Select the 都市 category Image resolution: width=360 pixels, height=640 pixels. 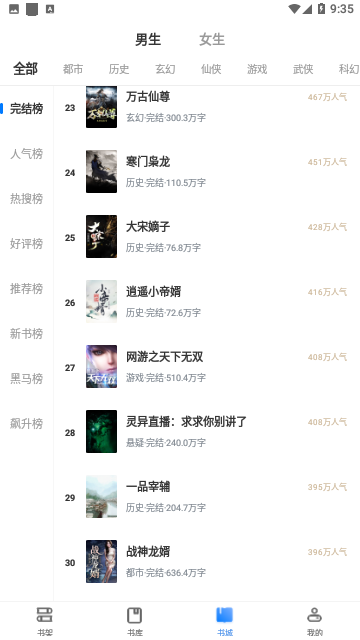pyautogui.click(x=73, y=69)
